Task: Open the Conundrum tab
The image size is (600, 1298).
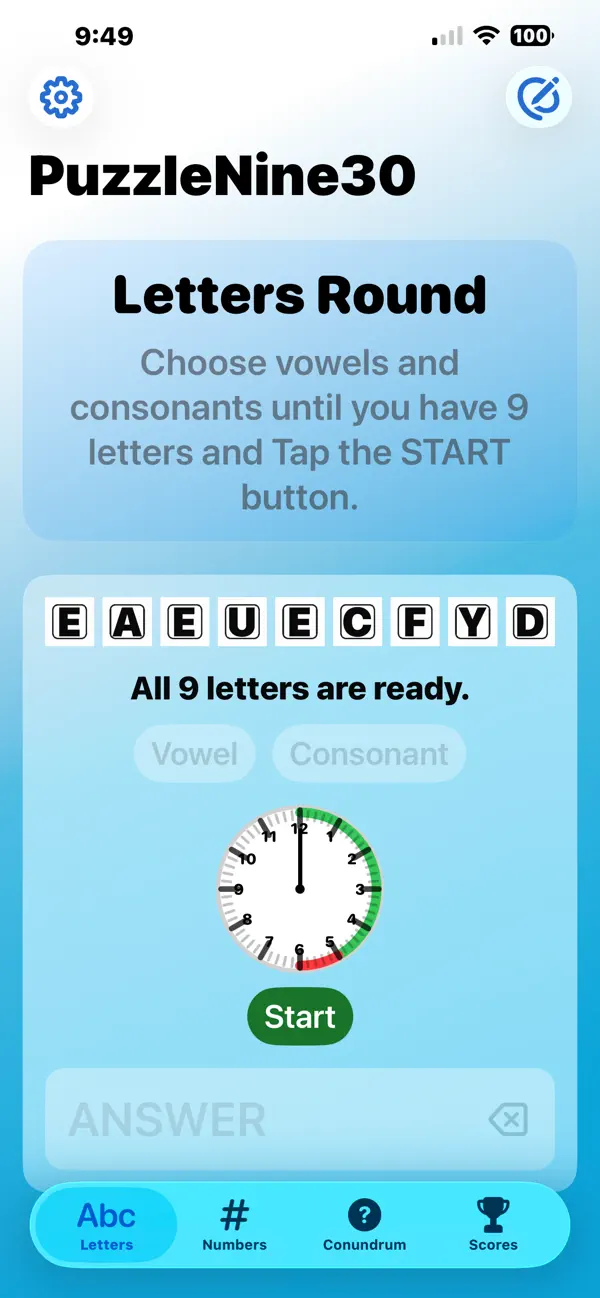Action: click(365, 1226)
